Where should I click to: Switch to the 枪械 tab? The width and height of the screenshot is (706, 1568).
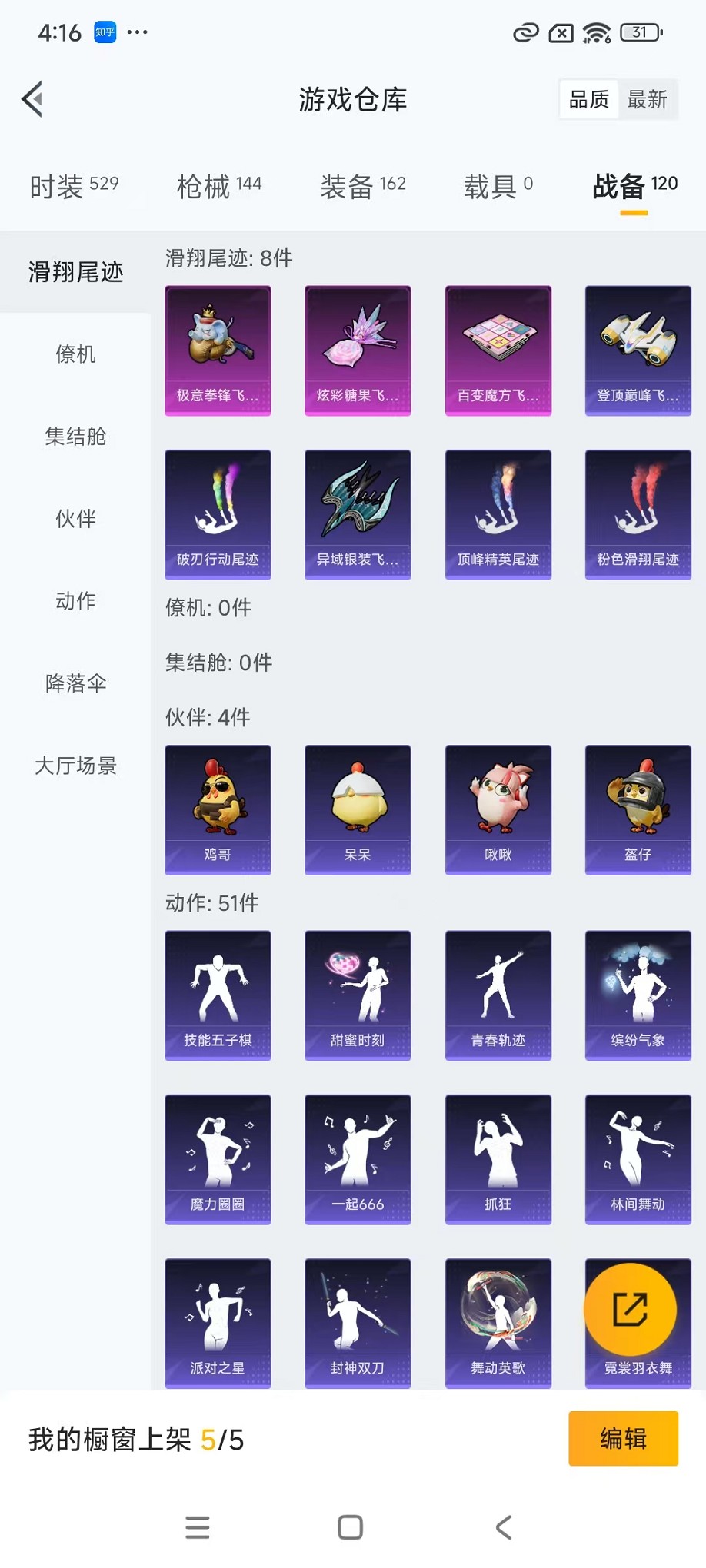tap(219, 186)
